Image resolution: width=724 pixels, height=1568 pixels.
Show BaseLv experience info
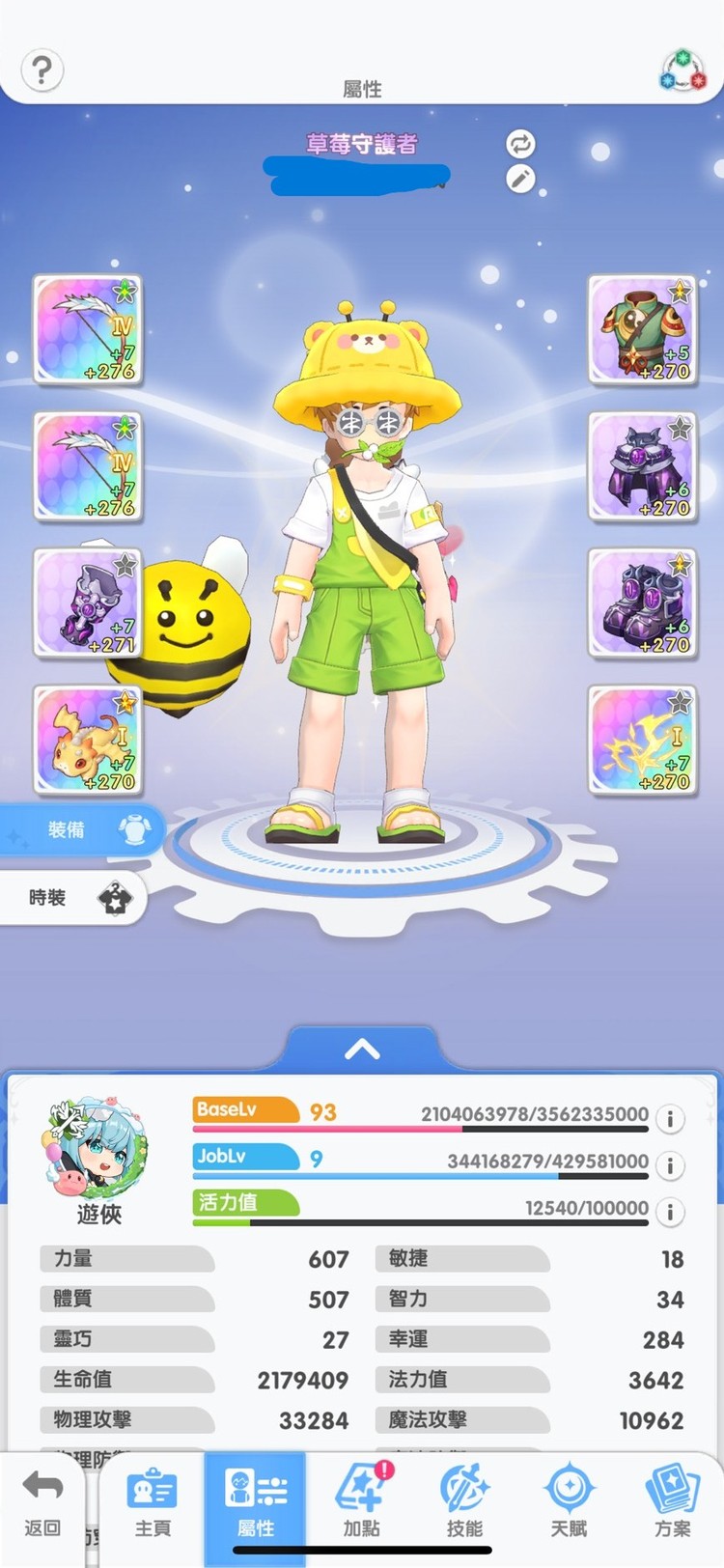670,1119
